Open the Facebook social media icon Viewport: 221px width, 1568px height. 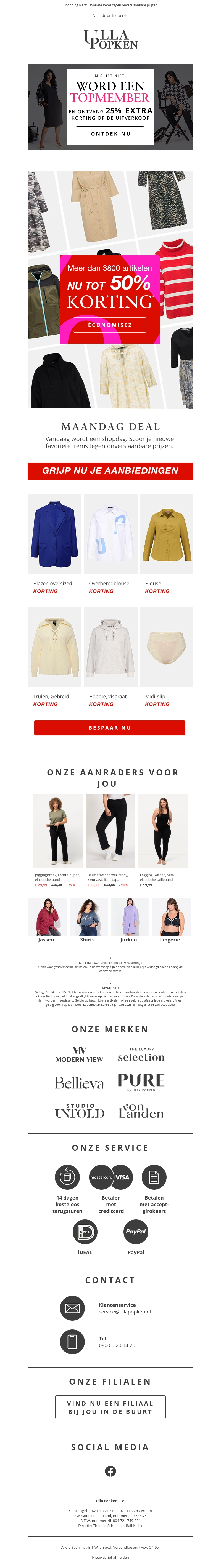point(110,1471)
